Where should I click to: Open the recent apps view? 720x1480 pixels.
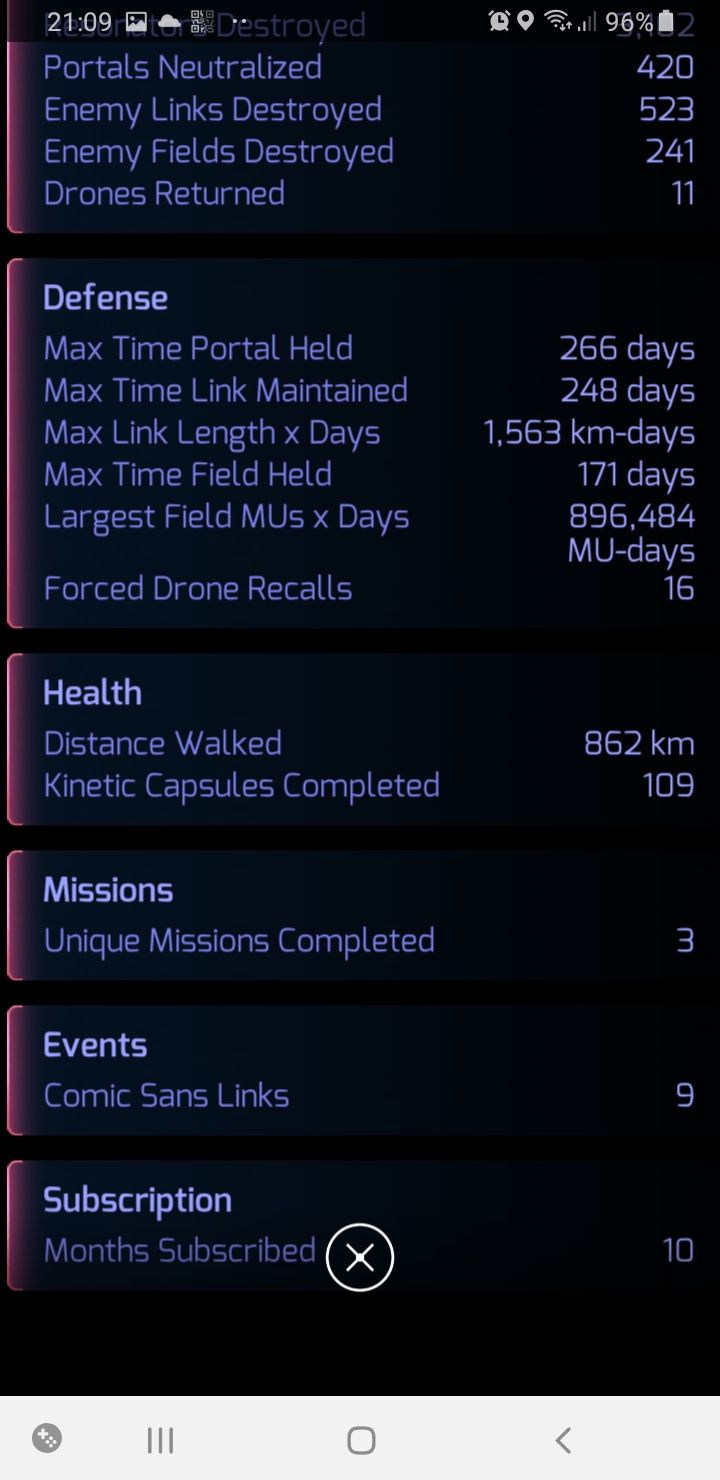tap(160, 1440)
